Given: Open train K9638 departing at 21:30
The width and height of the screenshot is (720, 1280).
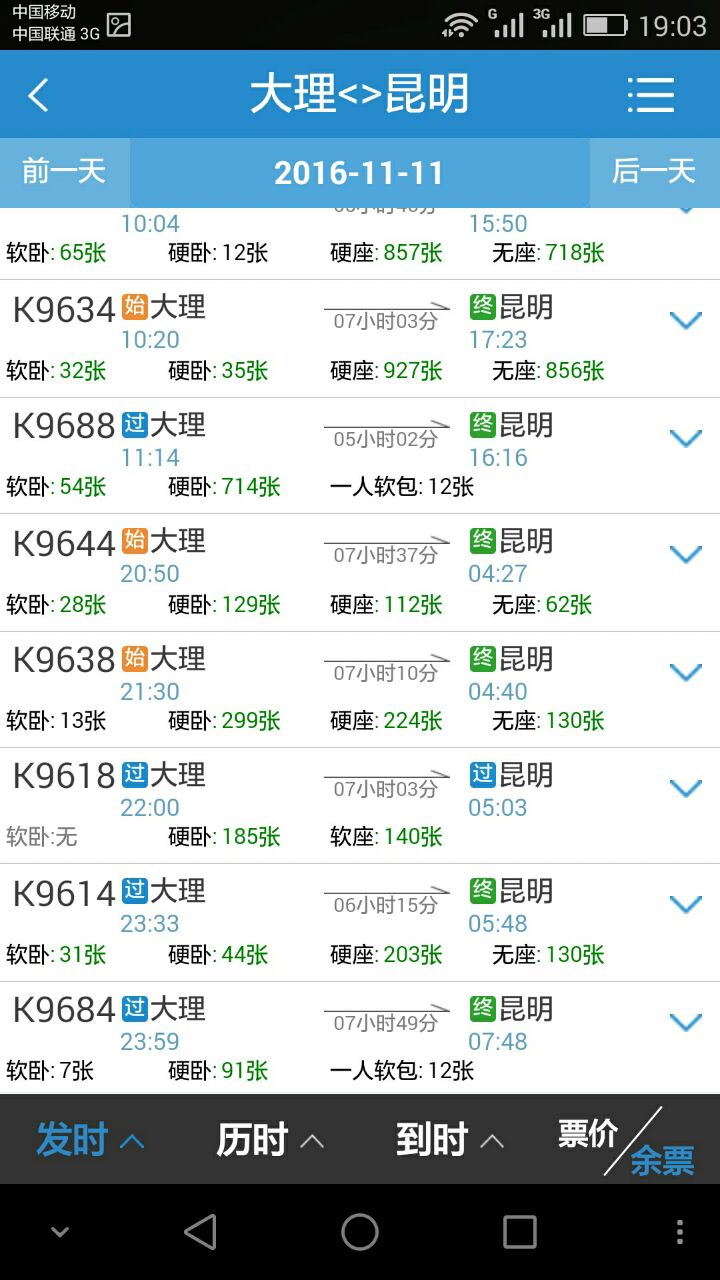Looking at the screenshot, I should (x=360, y=689).
